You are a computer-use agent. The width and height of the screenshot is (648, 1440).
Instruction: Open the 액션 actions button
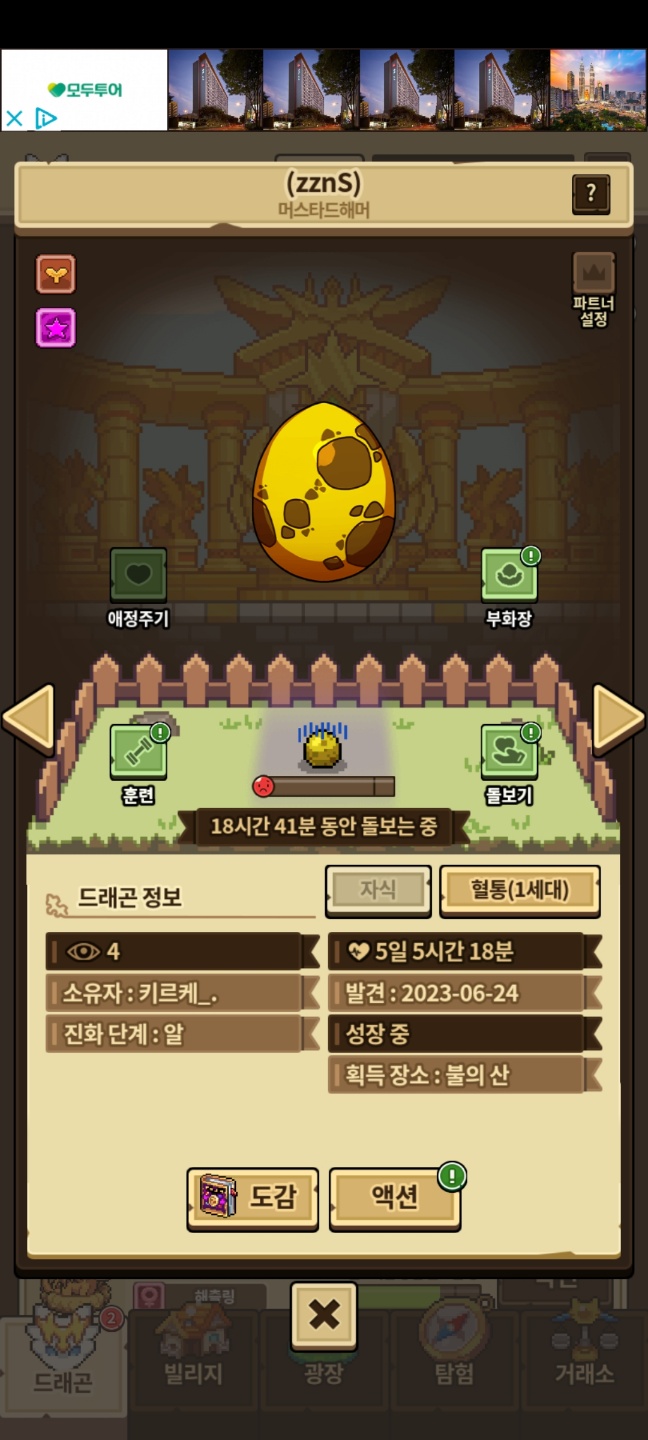click(x=395, y=1197)
